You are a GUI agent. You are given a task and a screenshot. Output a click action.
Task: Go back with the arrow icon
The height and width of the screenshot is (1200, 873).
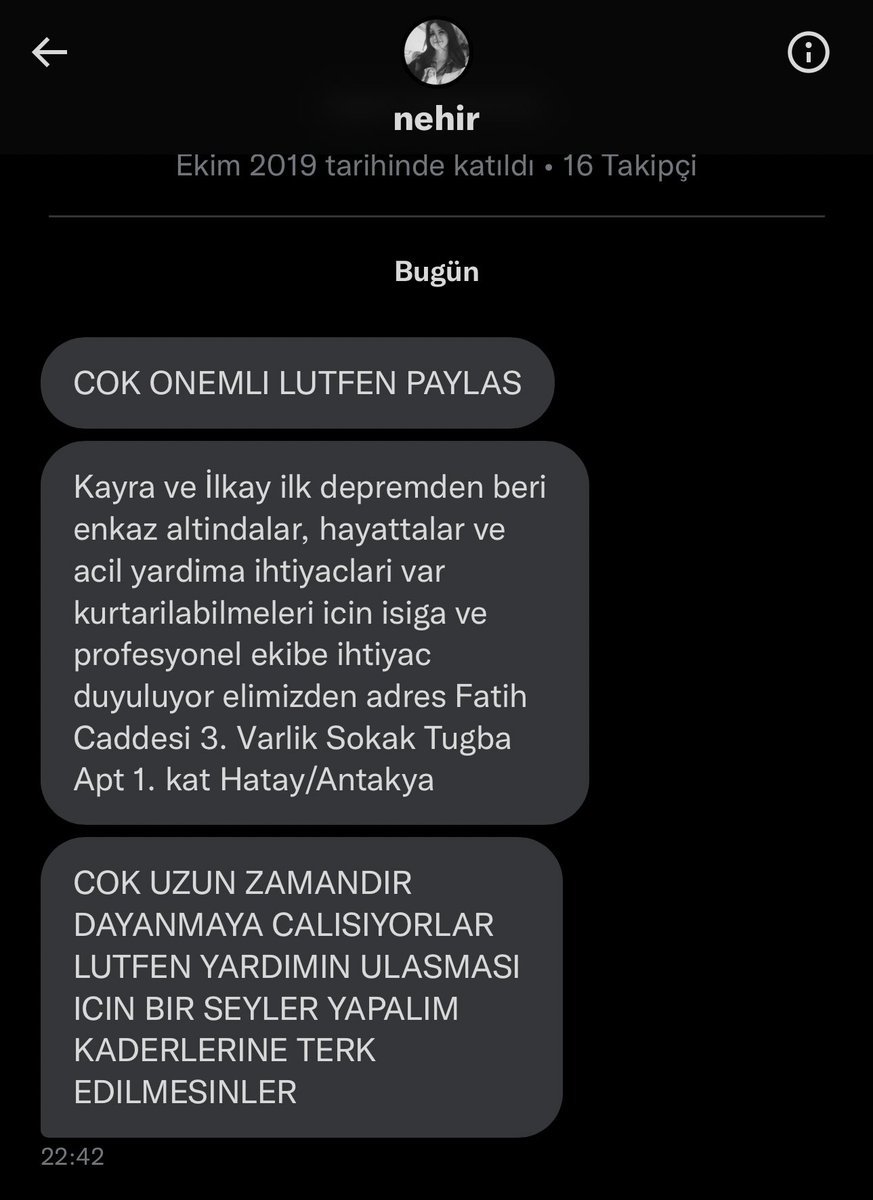pyautogui.click(x=49, y=53)
